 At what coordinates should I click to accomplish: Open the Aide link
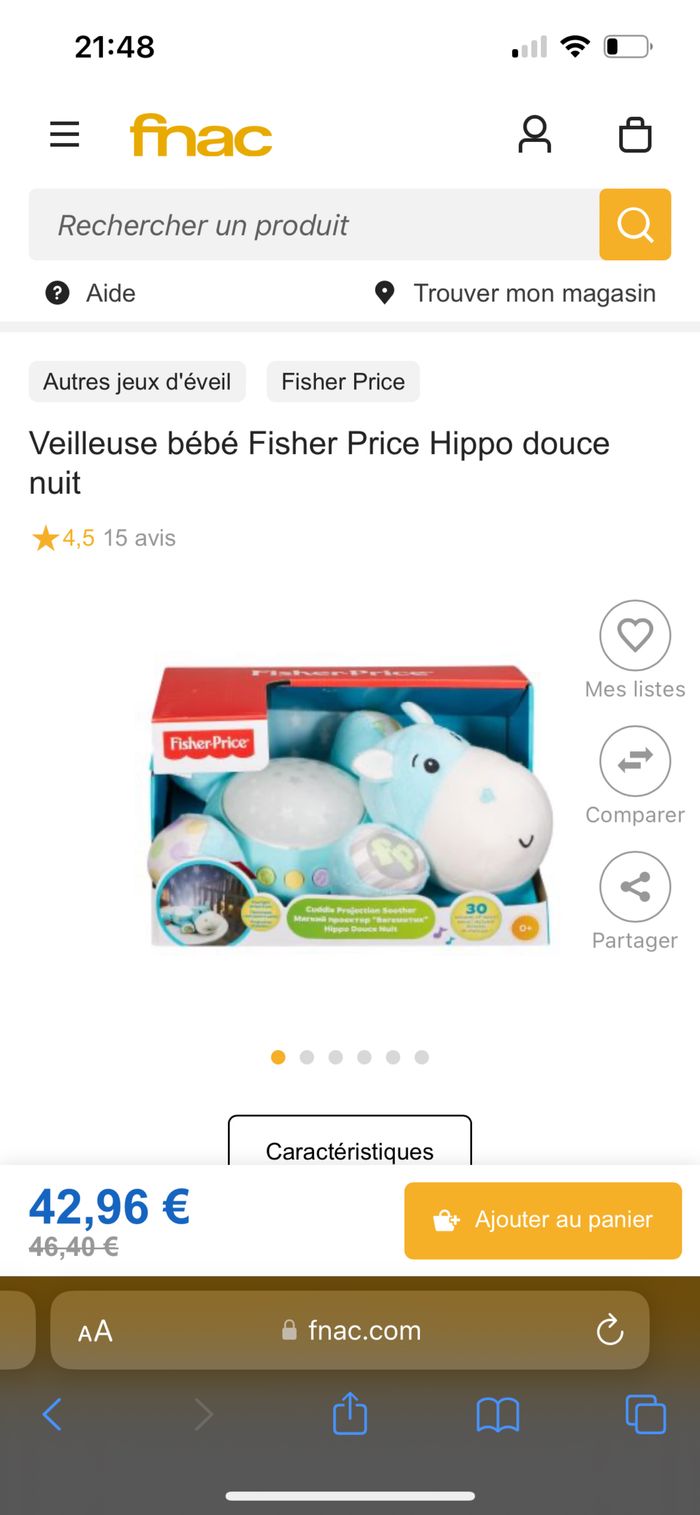[x=91, y=293]
